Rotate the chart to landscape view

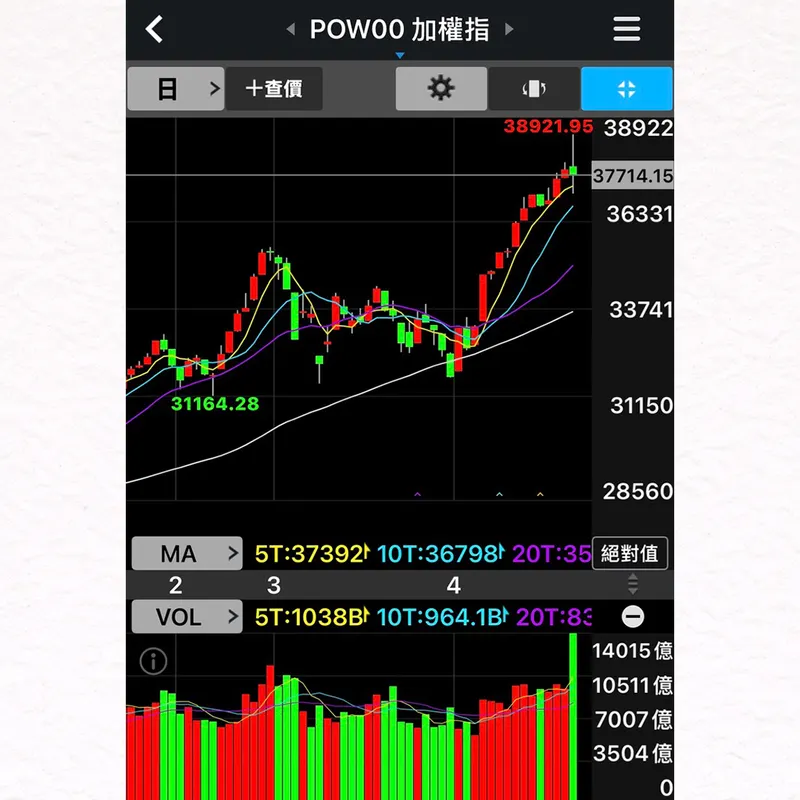click(534, 89)
